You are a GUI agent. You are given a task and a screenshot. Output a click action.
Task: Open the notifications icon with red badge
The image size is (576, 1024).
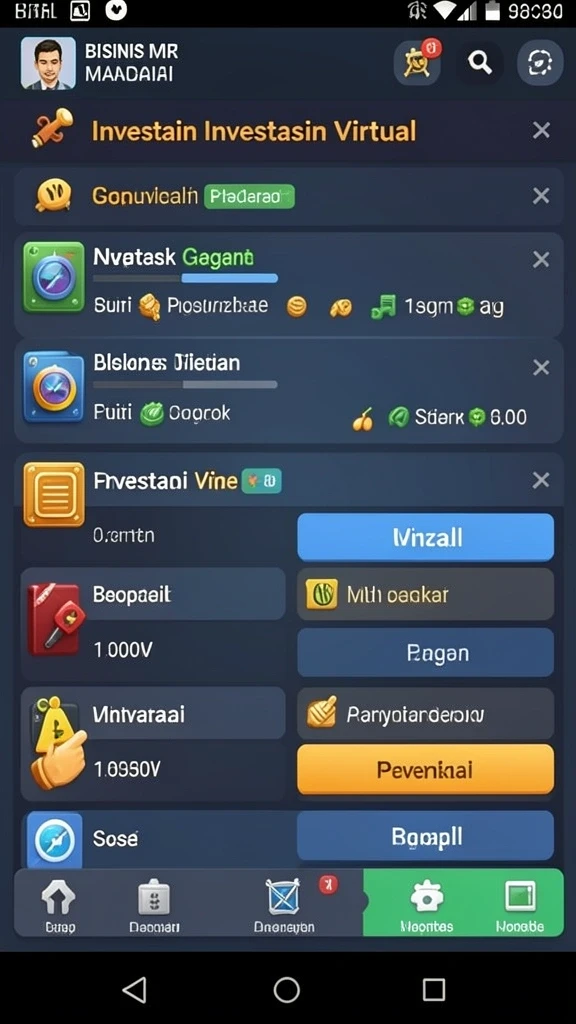click(417, 62)
